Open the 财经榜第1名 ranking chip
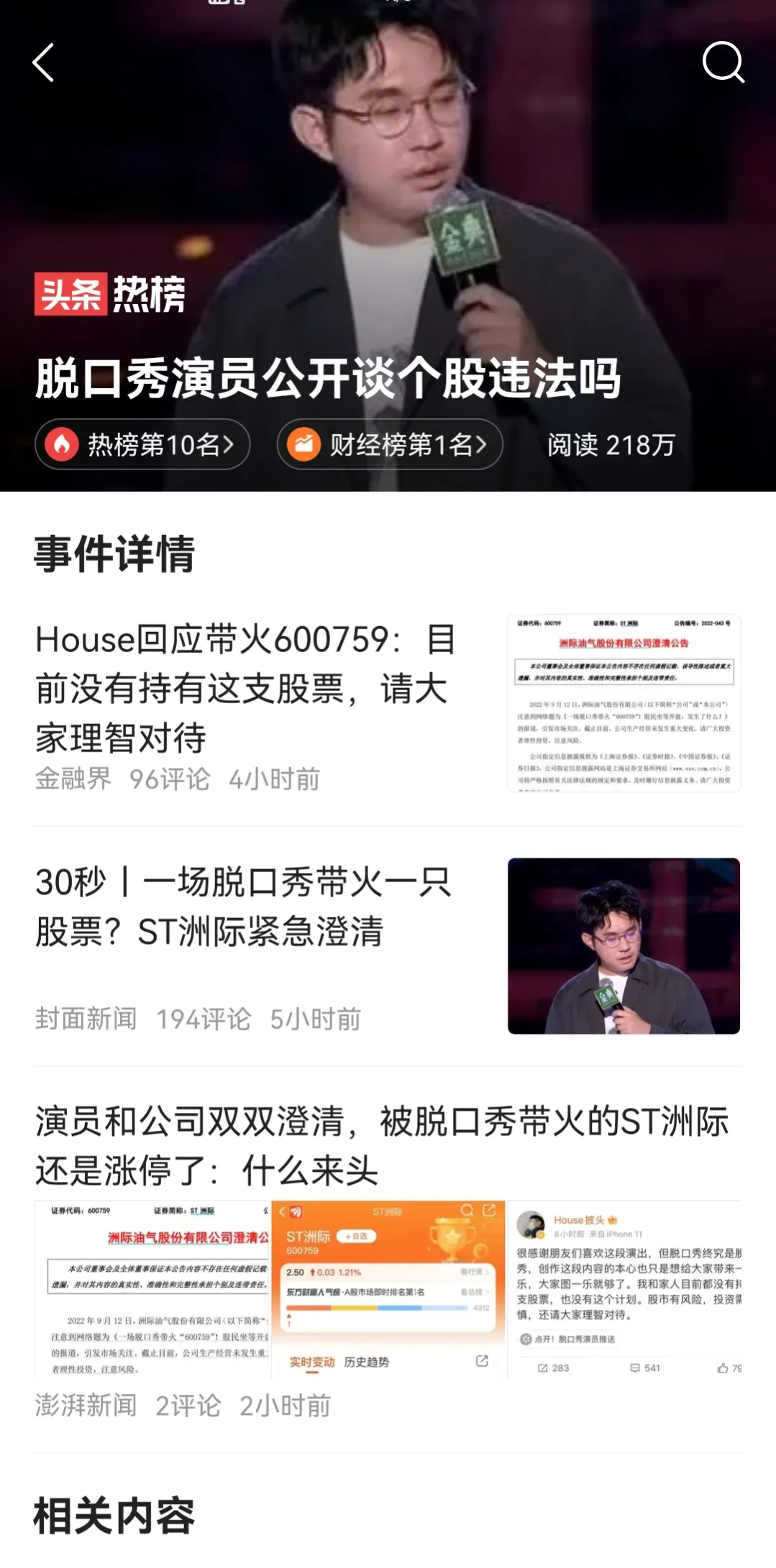The height and width of the screenshot is (1568, 776). pyautogui.click(x=389, y=444)
